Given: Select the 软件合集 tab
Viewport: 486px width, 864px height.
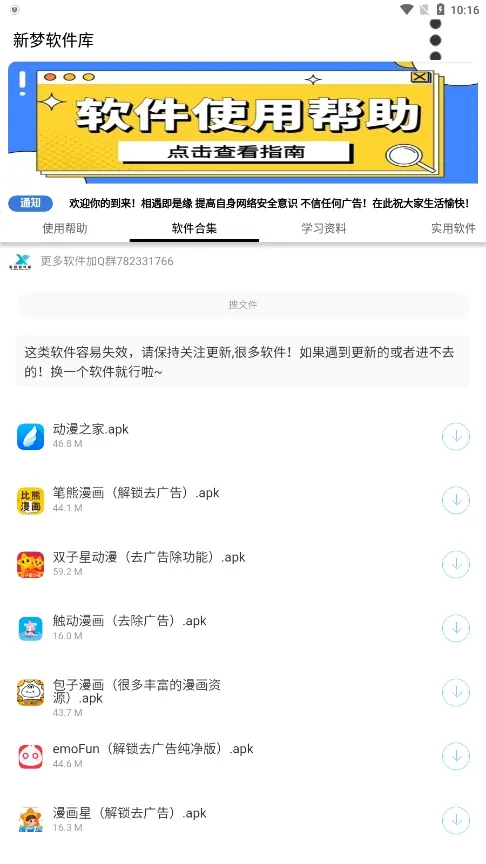Looking at the screenshot, I should pyautogui.click(x=194, y=228).
